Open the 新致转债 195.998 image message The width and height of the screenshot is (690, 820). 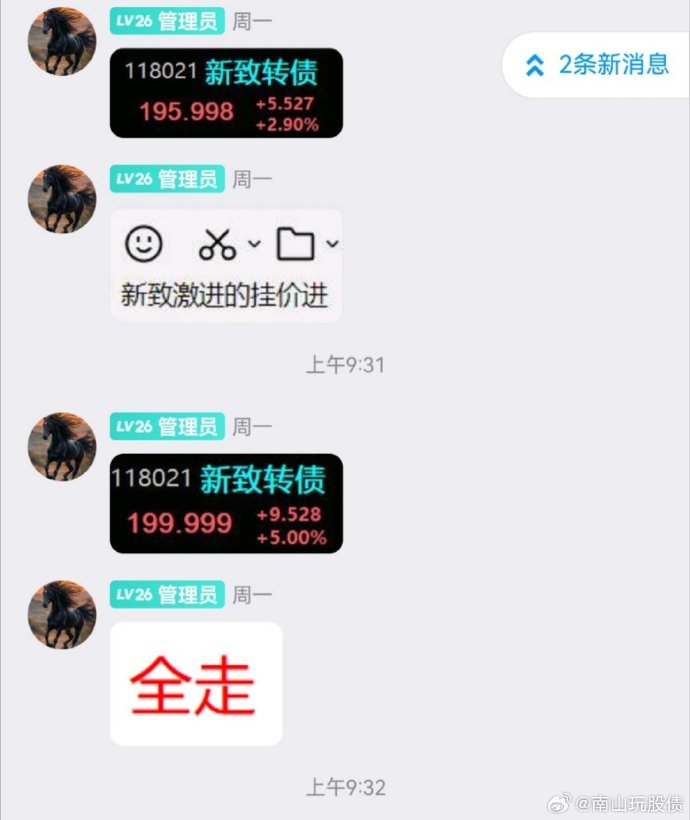pos(226,93)
